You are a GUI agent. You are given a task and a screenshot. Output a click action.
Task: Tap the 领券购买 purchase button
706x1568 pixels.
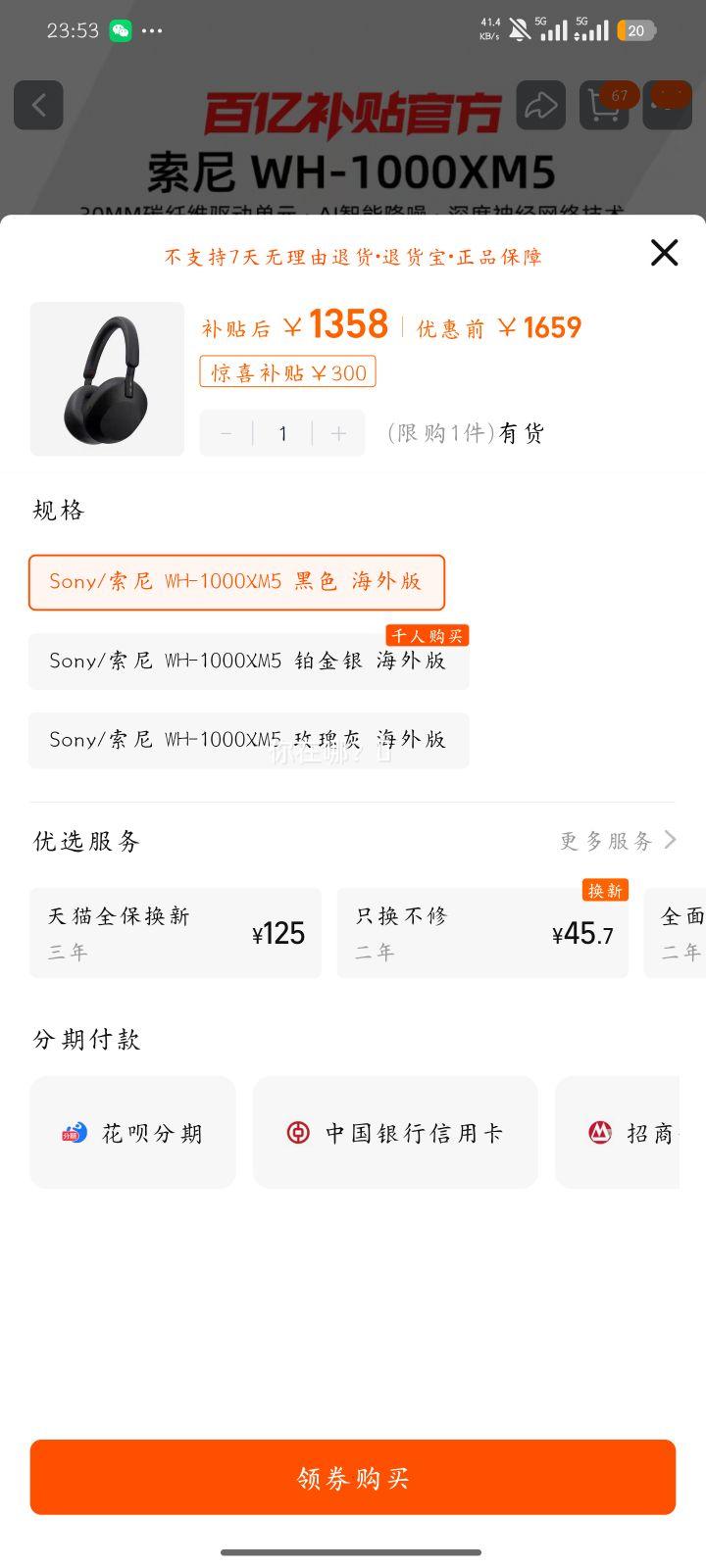[x=353, y=1477]
